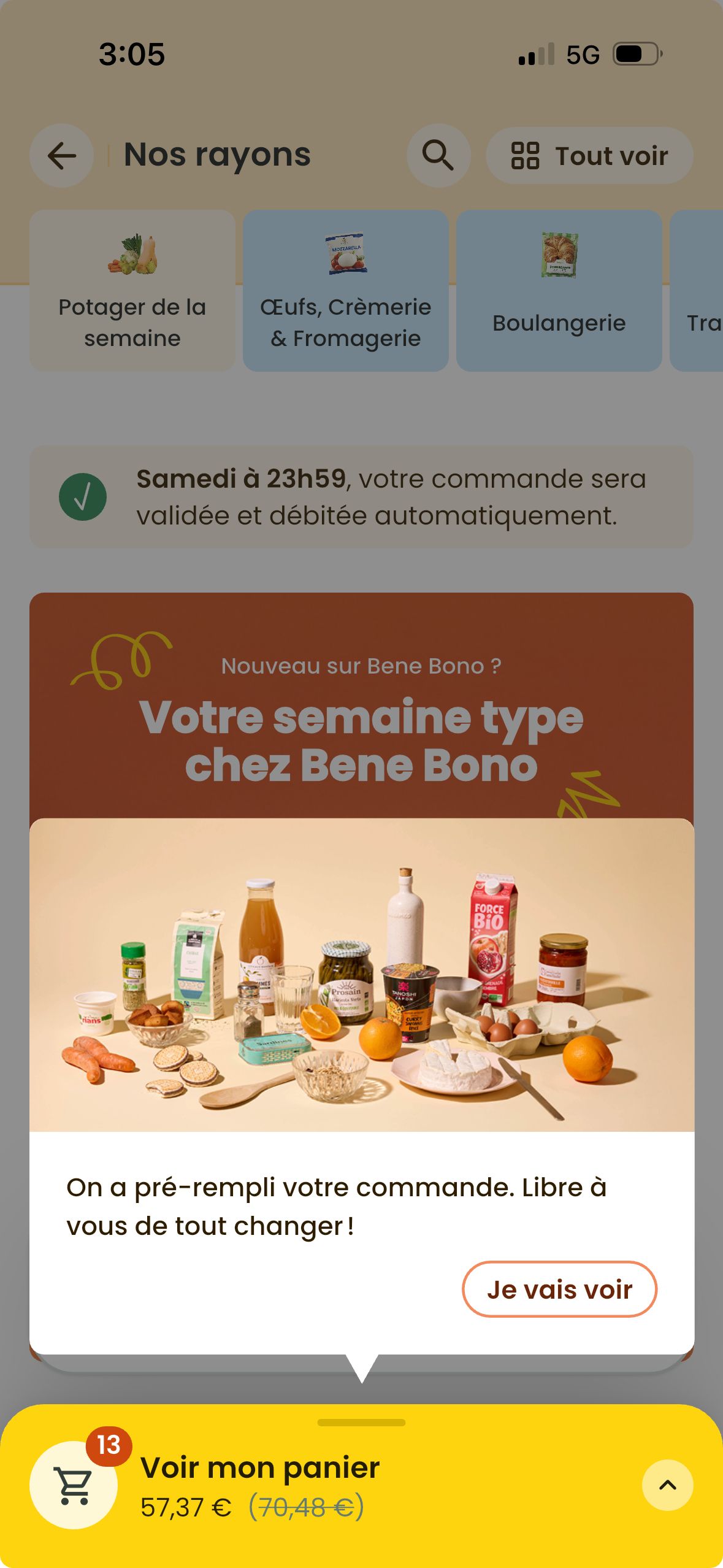
Task: Open the Nos rayons section title
Action: (x=216, y=155)
